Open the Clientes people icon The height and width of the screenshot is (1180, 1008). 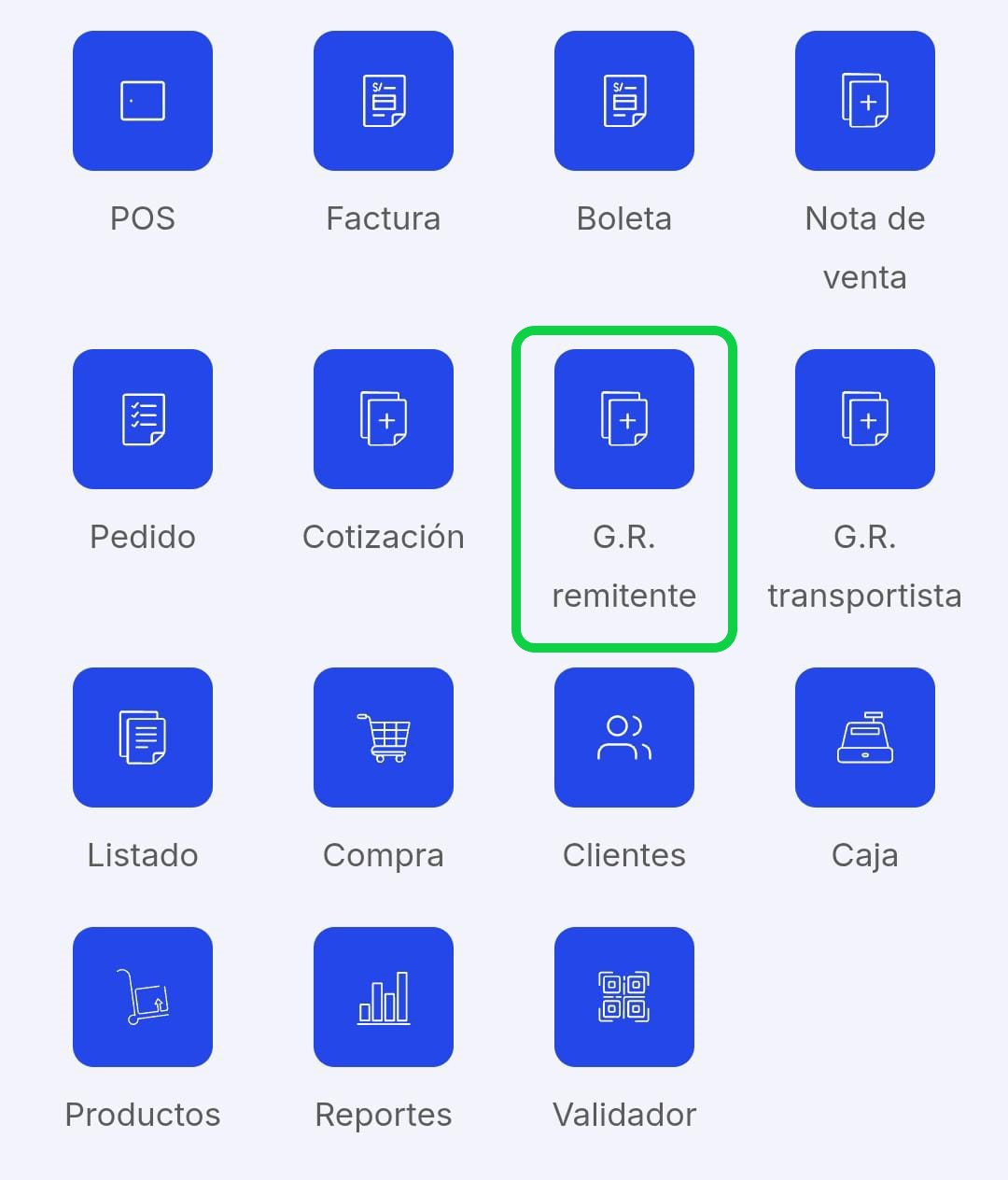(623, 737)
